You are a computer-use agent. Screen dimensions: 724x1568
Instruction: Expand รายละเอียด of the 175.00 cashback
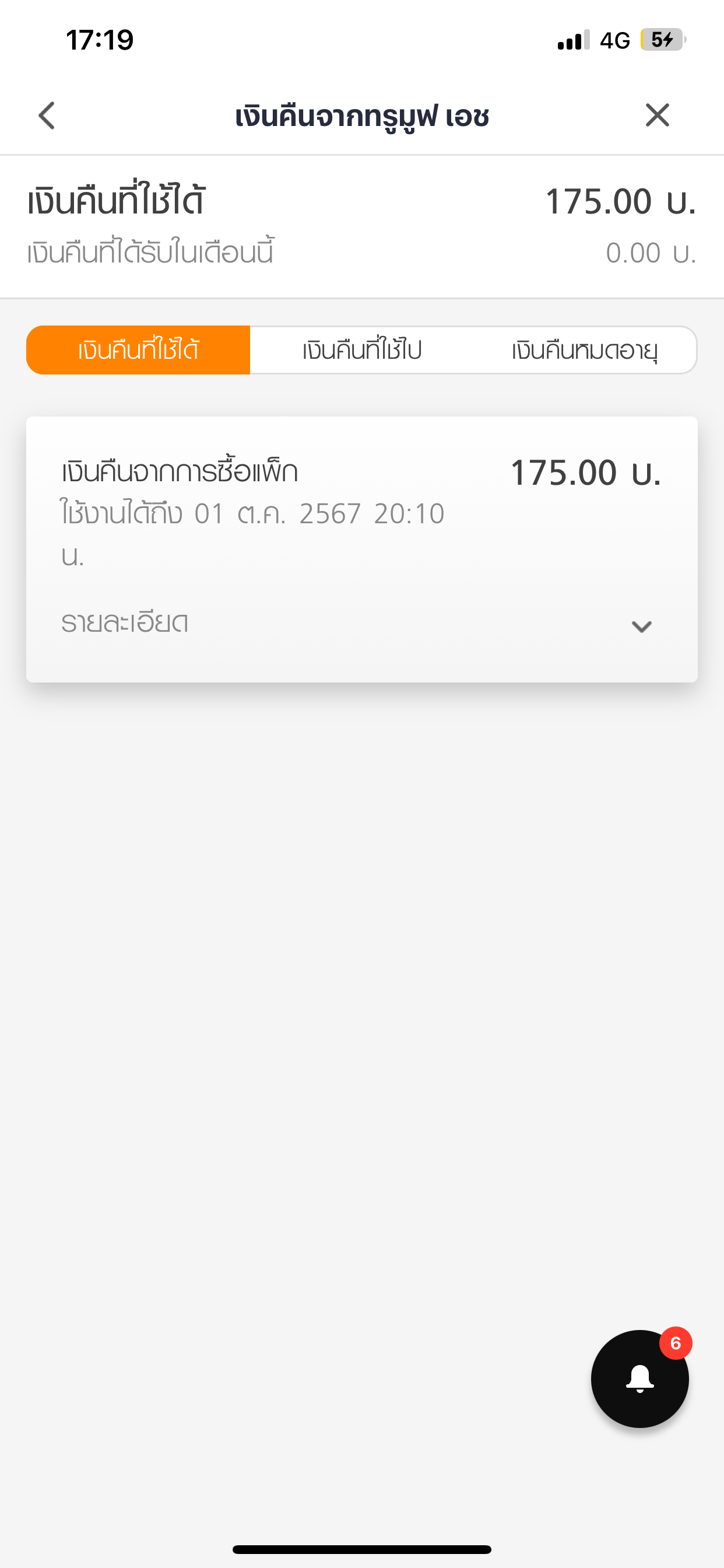361,624
